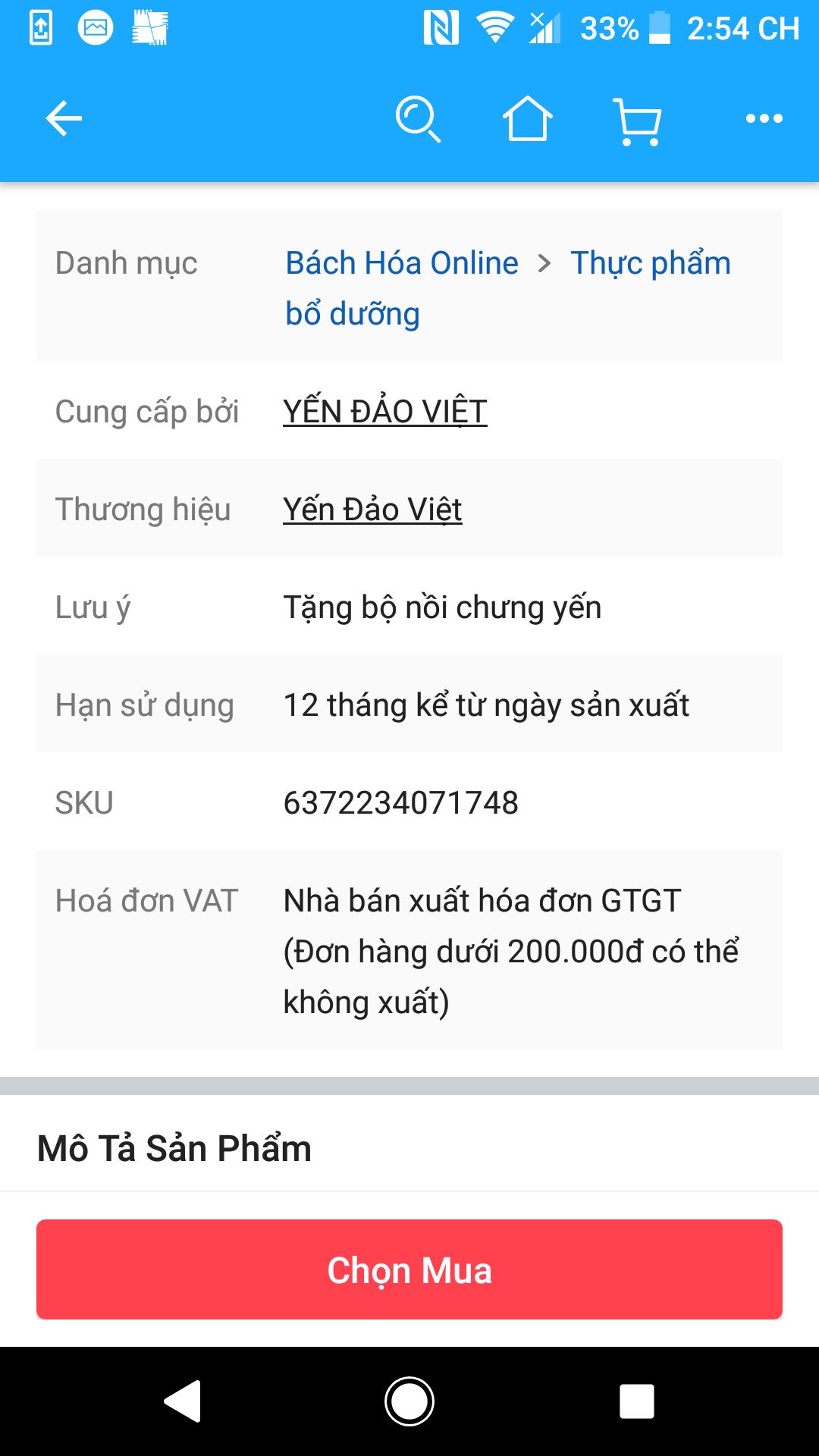
Task: Tap the screenshot notification icon
Action: pyautogui.click(x=42, y=25)
